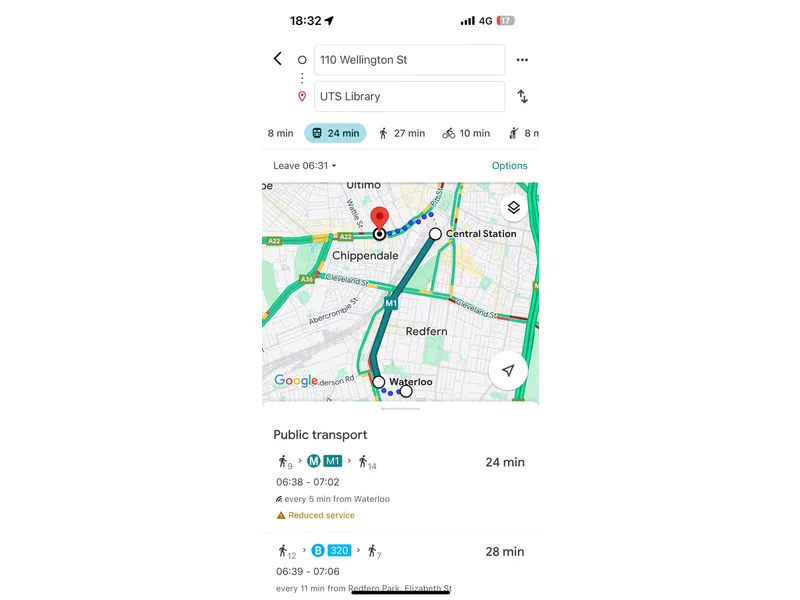Image resolution: width=800 pixels, height=600 pixels.
Task: Open route Options
Action: (x=509, y=166)
